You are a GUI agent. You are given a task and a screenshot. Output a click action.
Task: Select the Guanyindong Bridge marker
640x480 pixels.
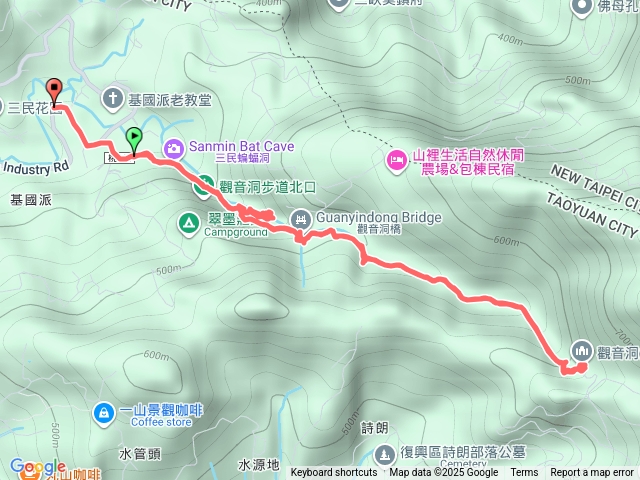tap(301, 218)
